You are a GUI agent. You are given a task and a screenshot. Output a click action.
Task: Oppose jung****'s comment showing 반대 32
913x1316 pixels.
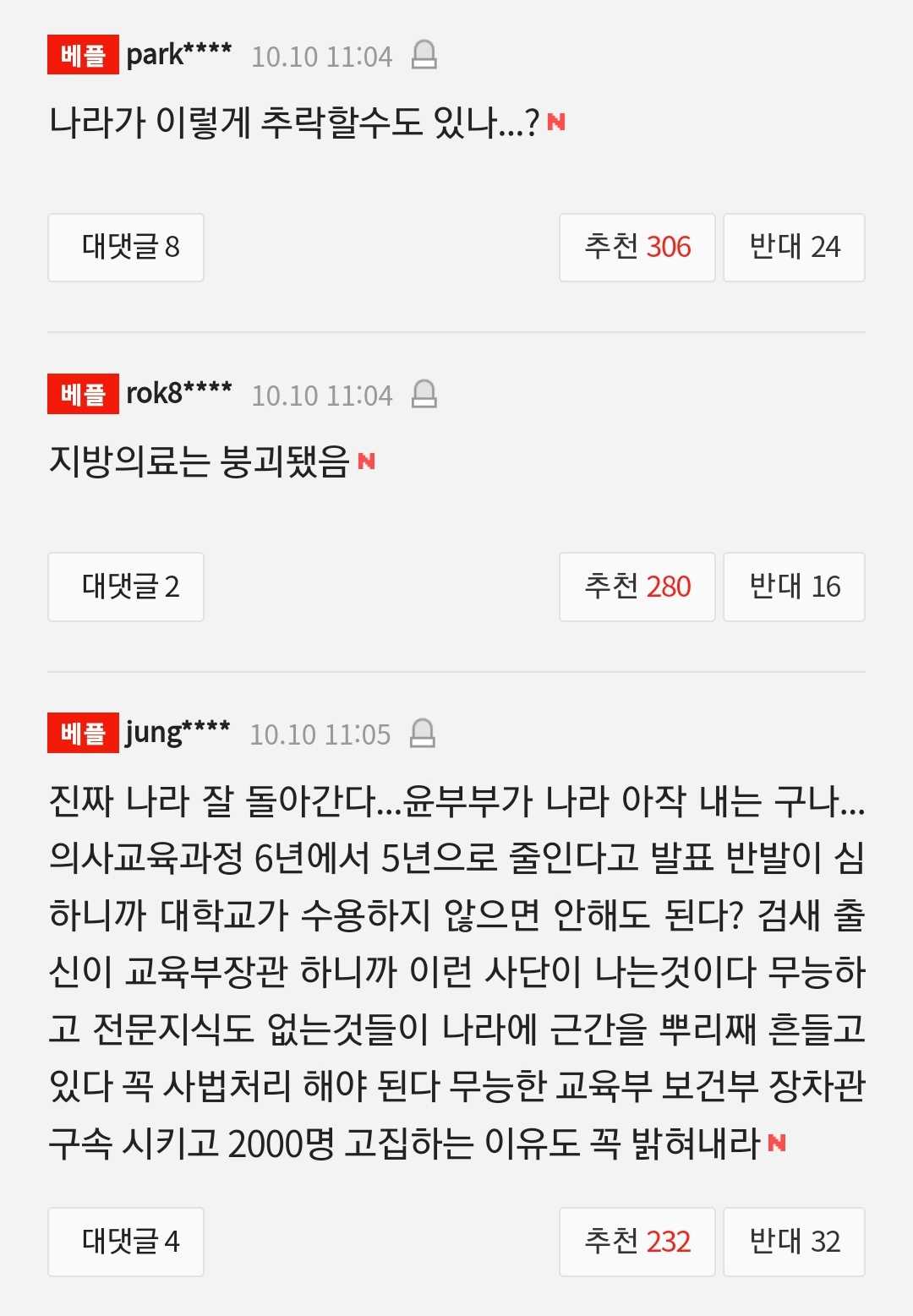794,1242
